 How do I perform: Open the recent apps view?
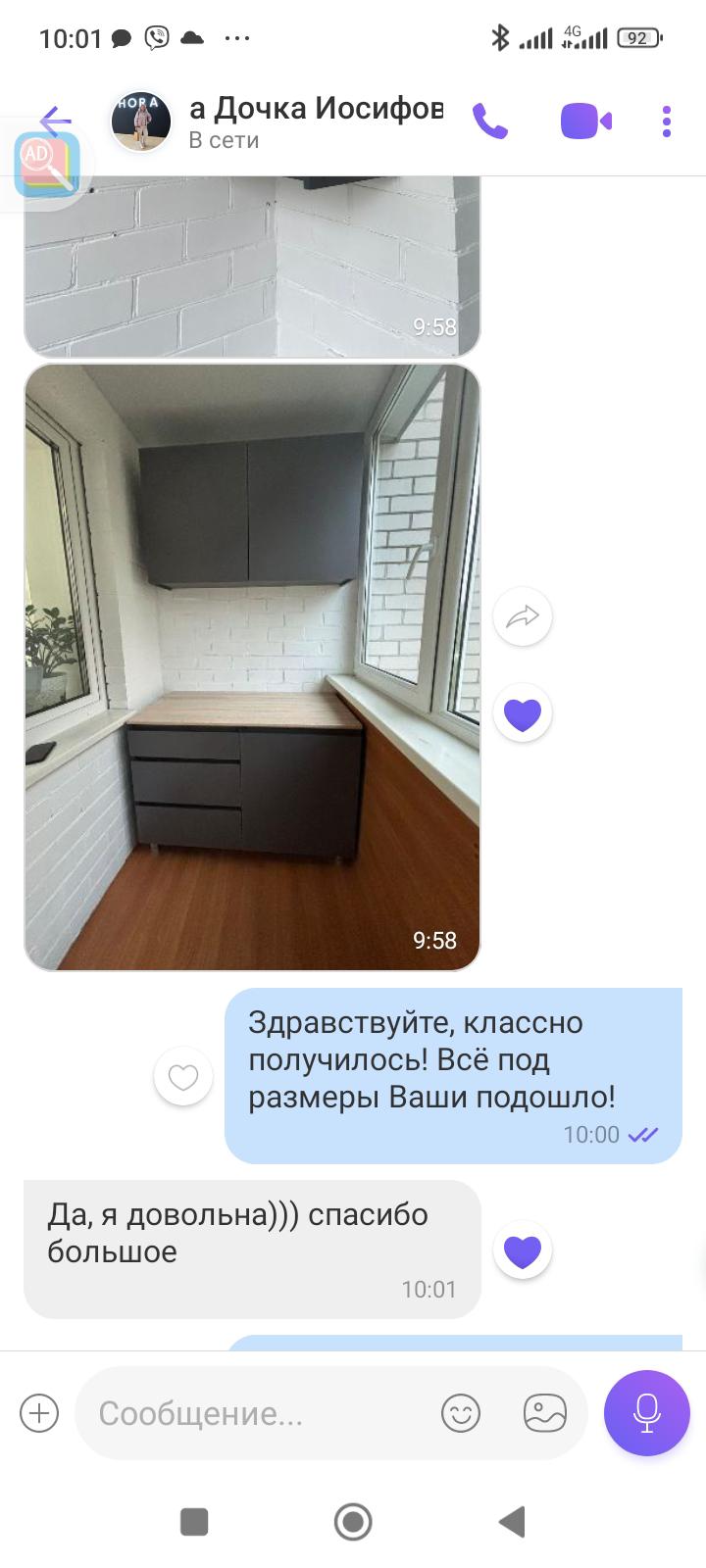194,1522
